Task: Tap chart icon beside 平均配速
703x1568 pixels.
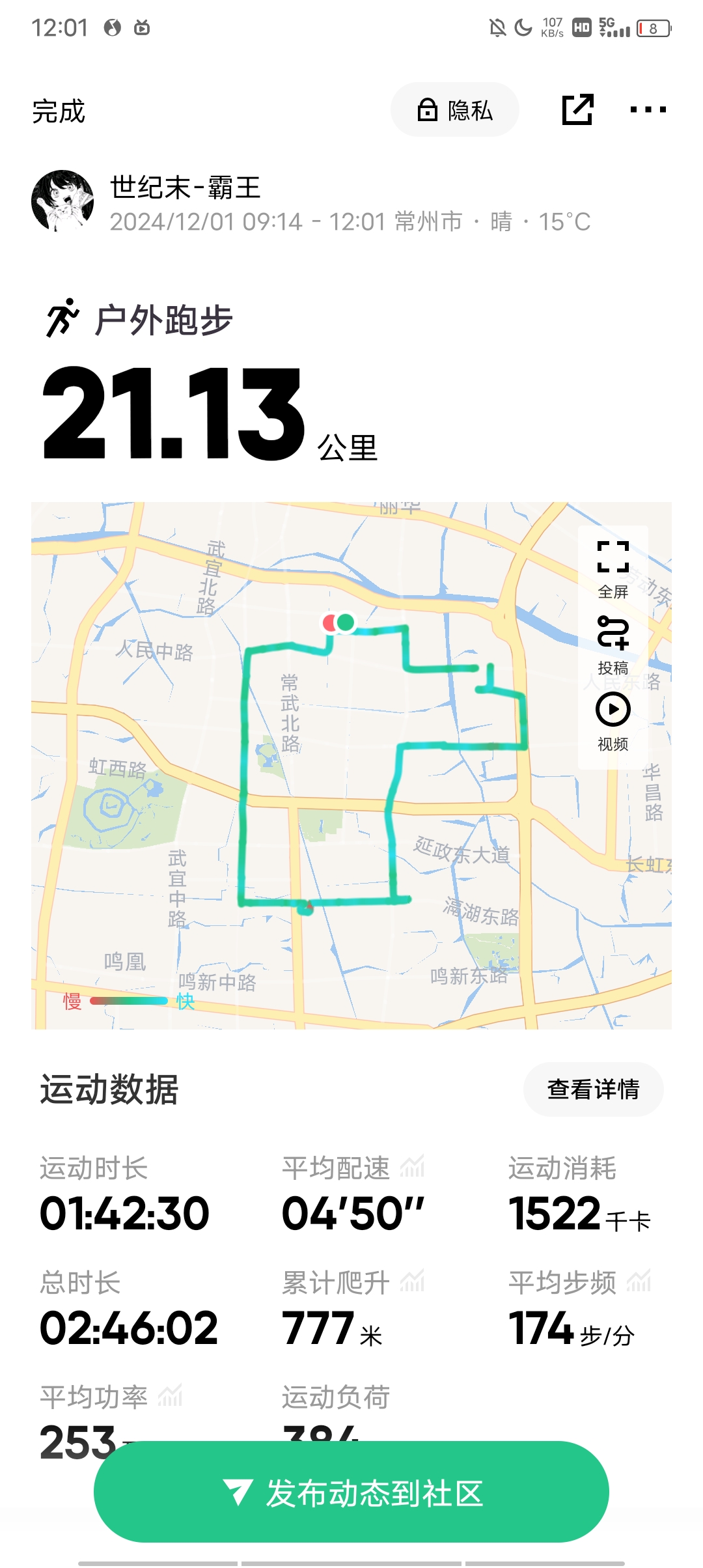Action: point(412,1166)
